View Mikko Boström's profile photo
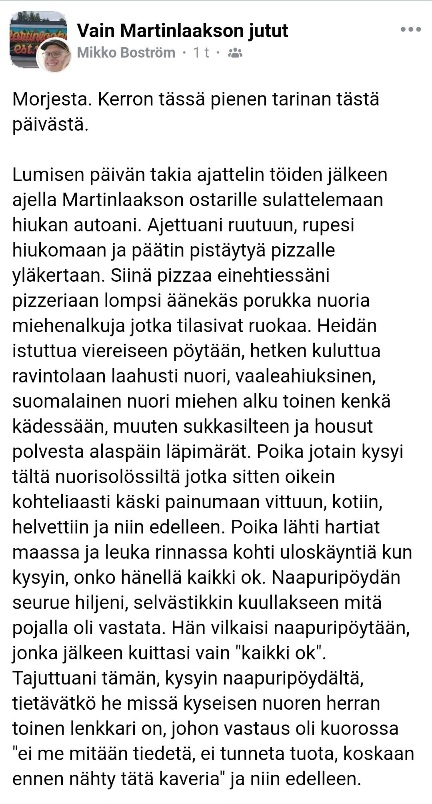The height and width of the screenshot is (804, 432). click(x=54, y=55)
